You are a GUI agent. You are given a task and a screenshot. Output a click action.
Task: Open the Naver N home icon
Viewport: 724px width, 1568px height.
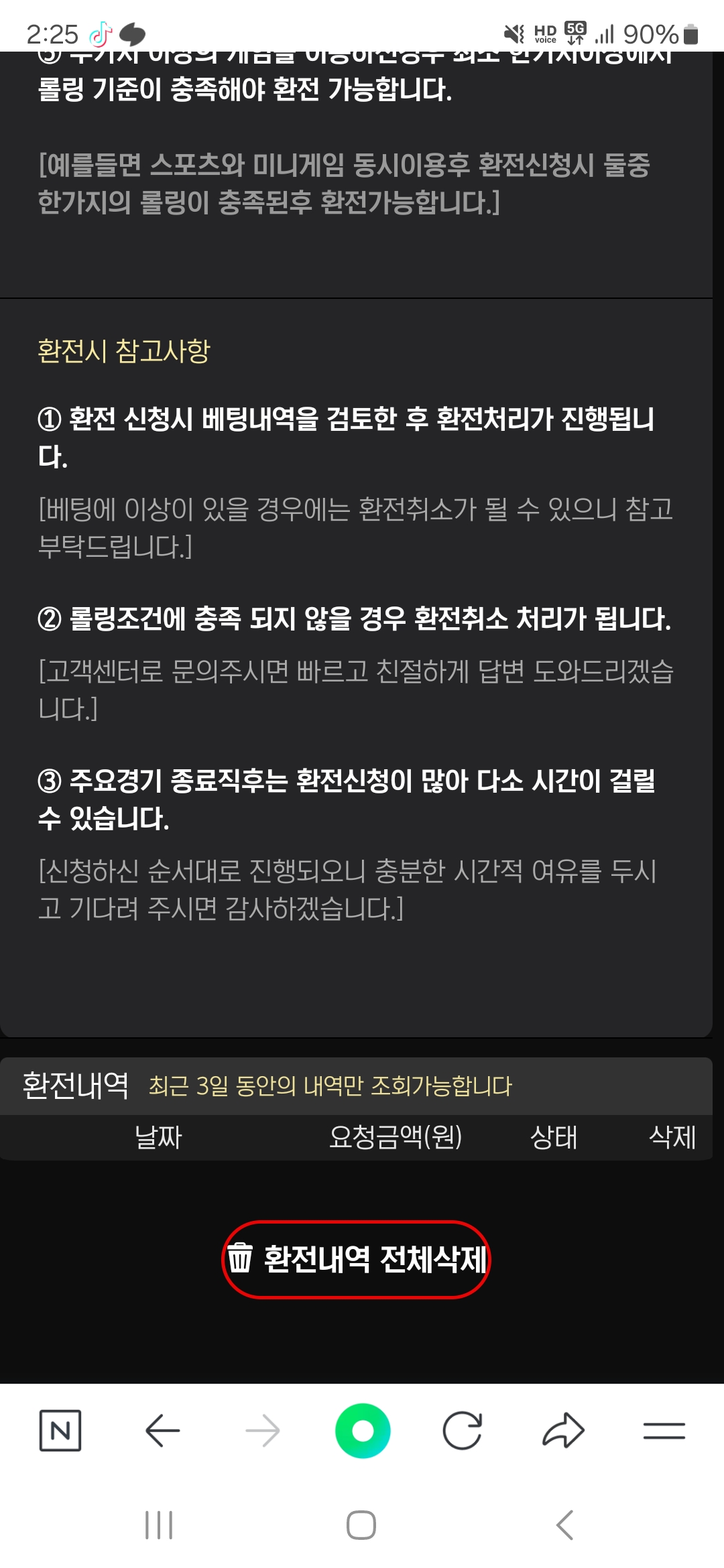click(60, 1431)
